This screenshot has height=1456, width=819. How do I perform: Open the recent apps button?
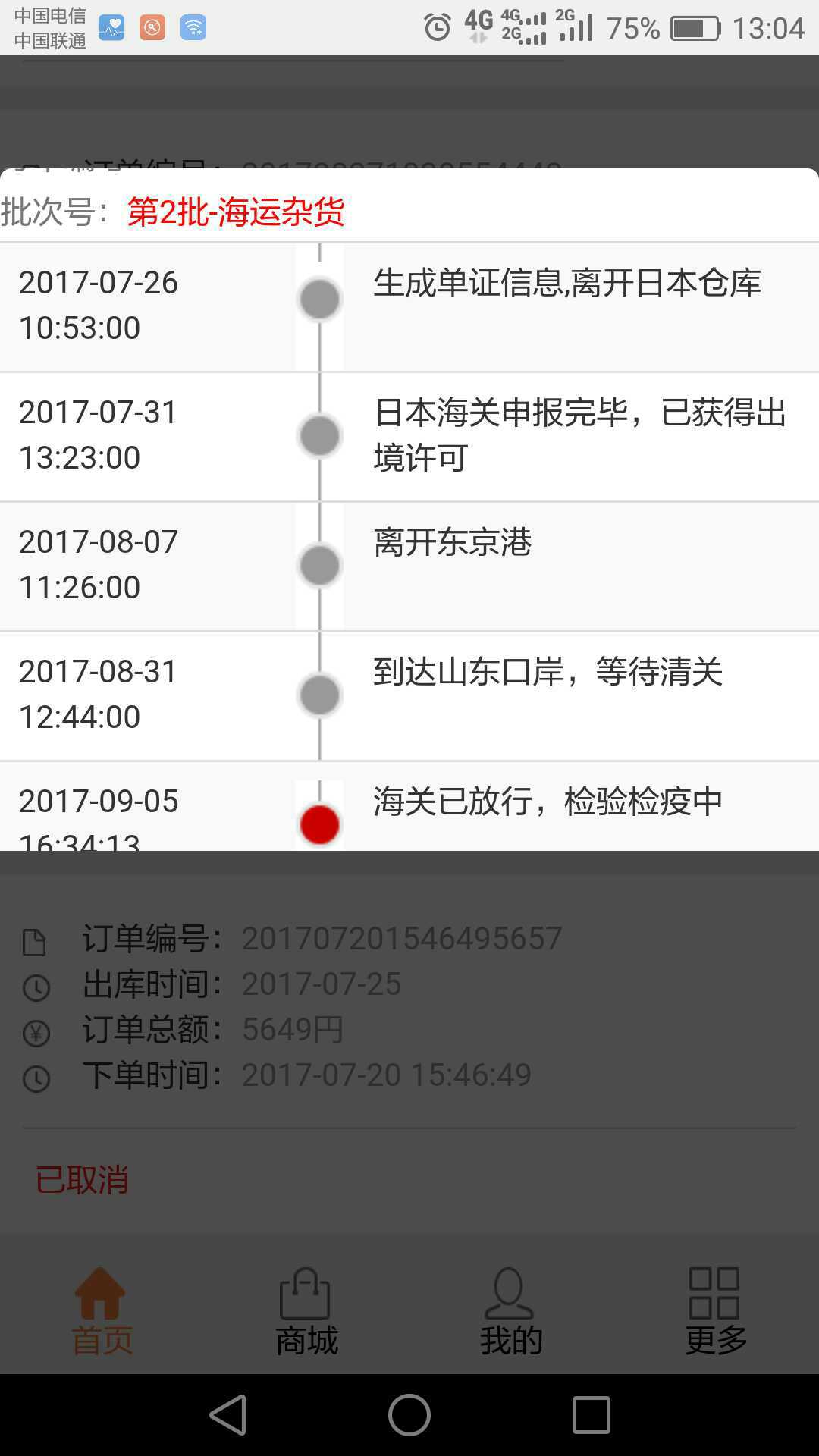click(x=591, y=1415)
